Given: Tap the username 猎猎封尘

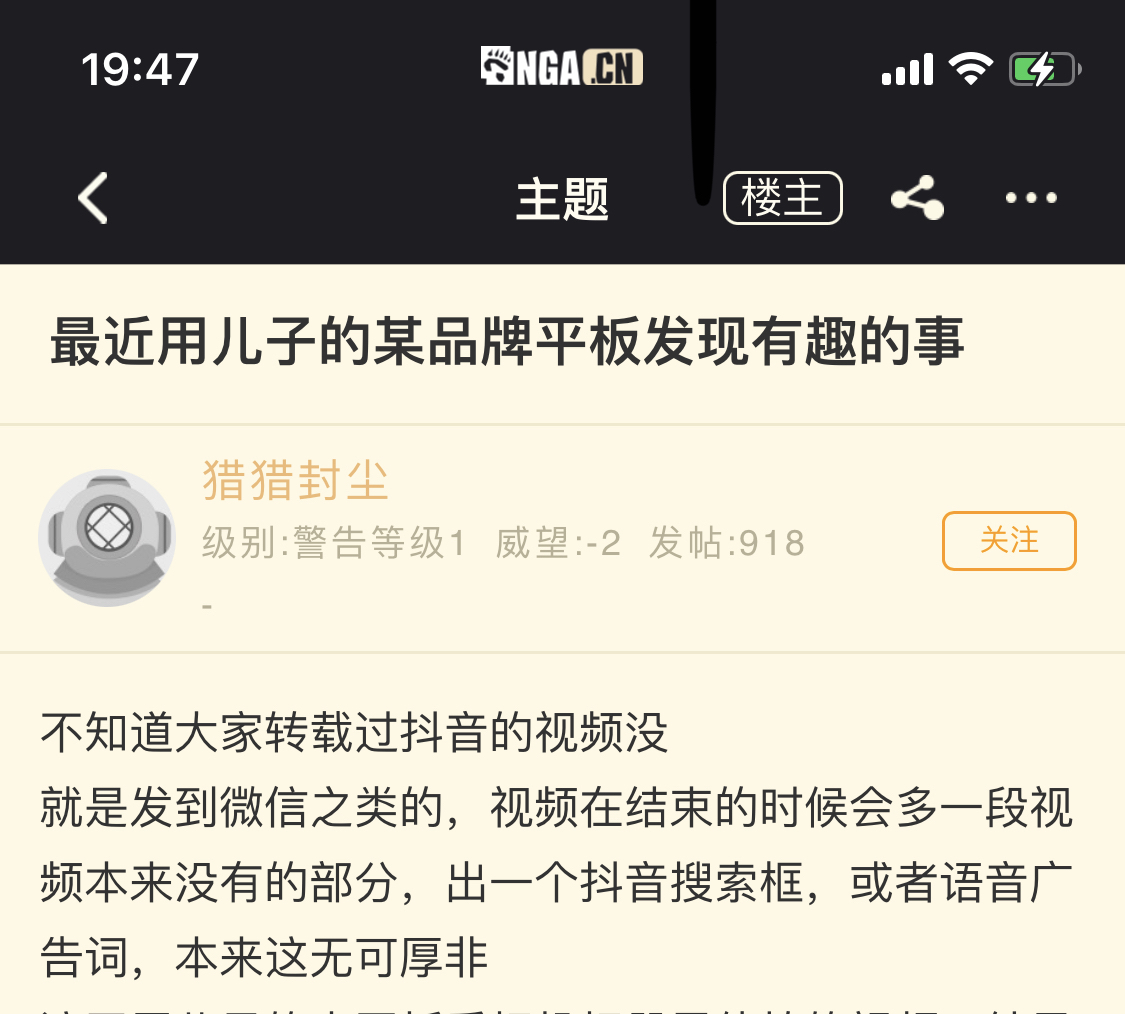Looking at the screenshot, I should point(295,480).
